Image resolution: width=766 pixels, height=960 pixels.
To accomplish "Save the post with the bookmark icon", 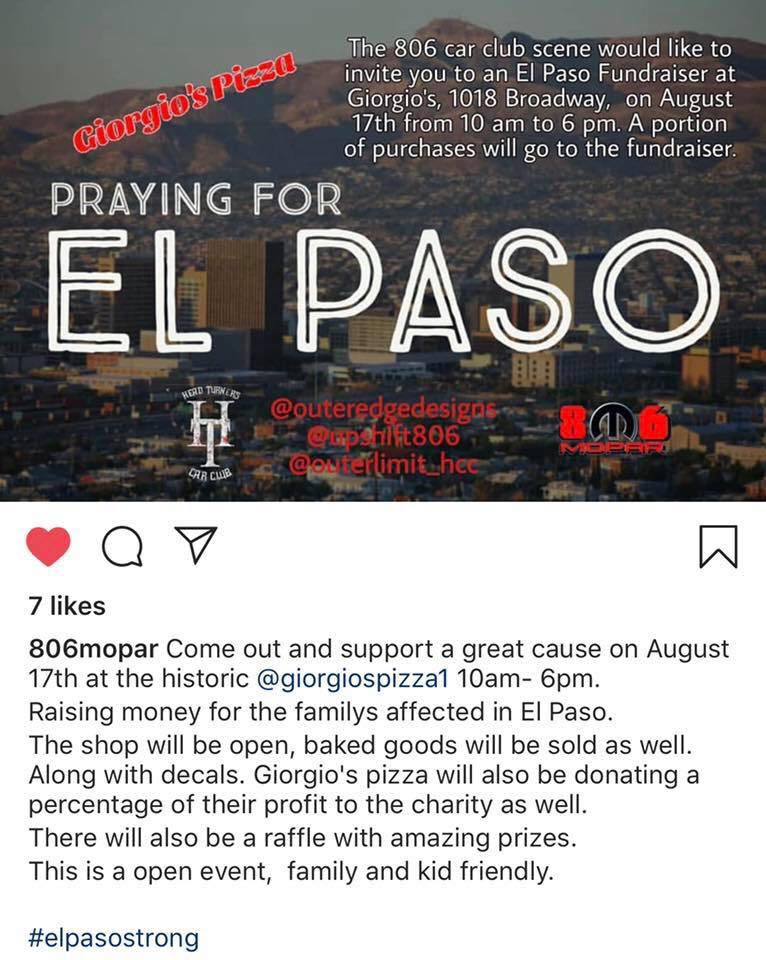I will click(x=718, y=547).
